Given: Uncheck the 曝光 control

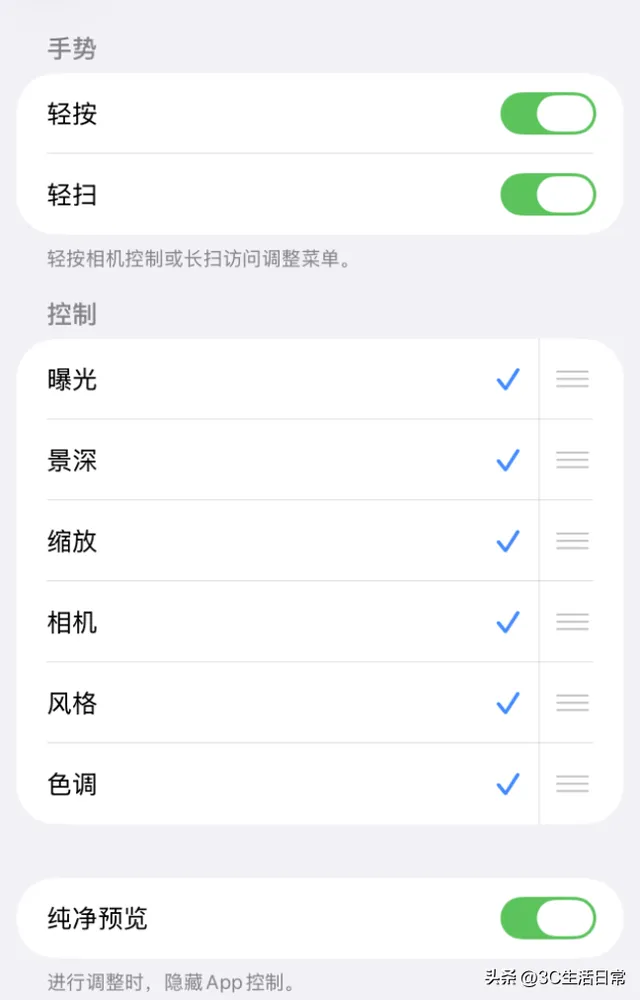Looking at the screenshot, I should pyautogui.click(x=508, y=379).
